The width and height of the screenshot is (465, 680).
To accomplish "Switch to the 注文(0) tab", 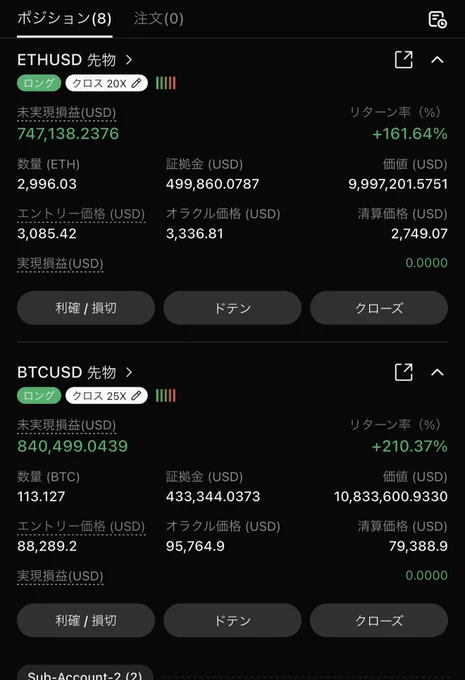I will click(x=158, y=19).
